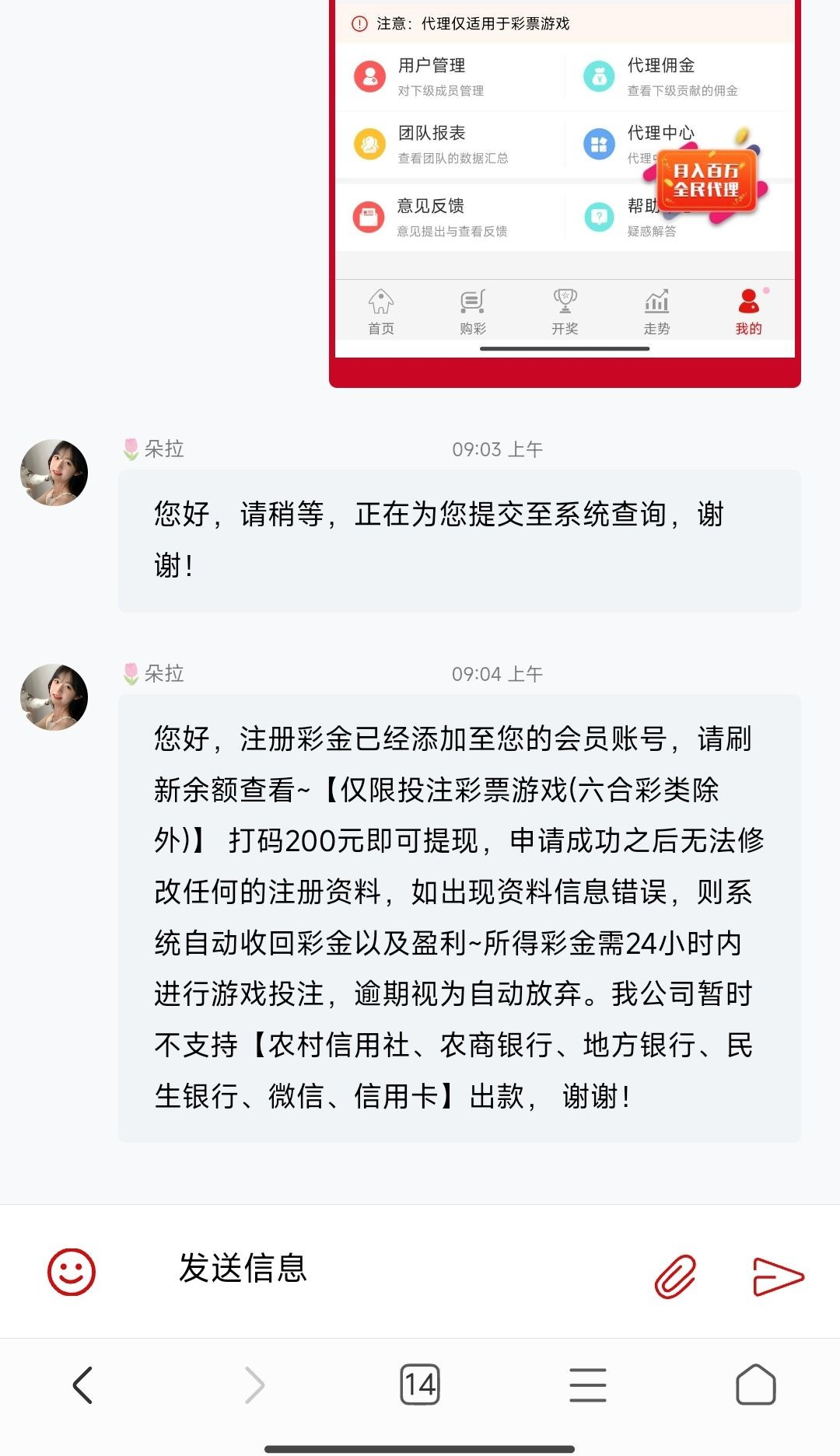Send the message with the arrow icon
Screen dimensions: 840x1456
click(x=778, y=1276)
